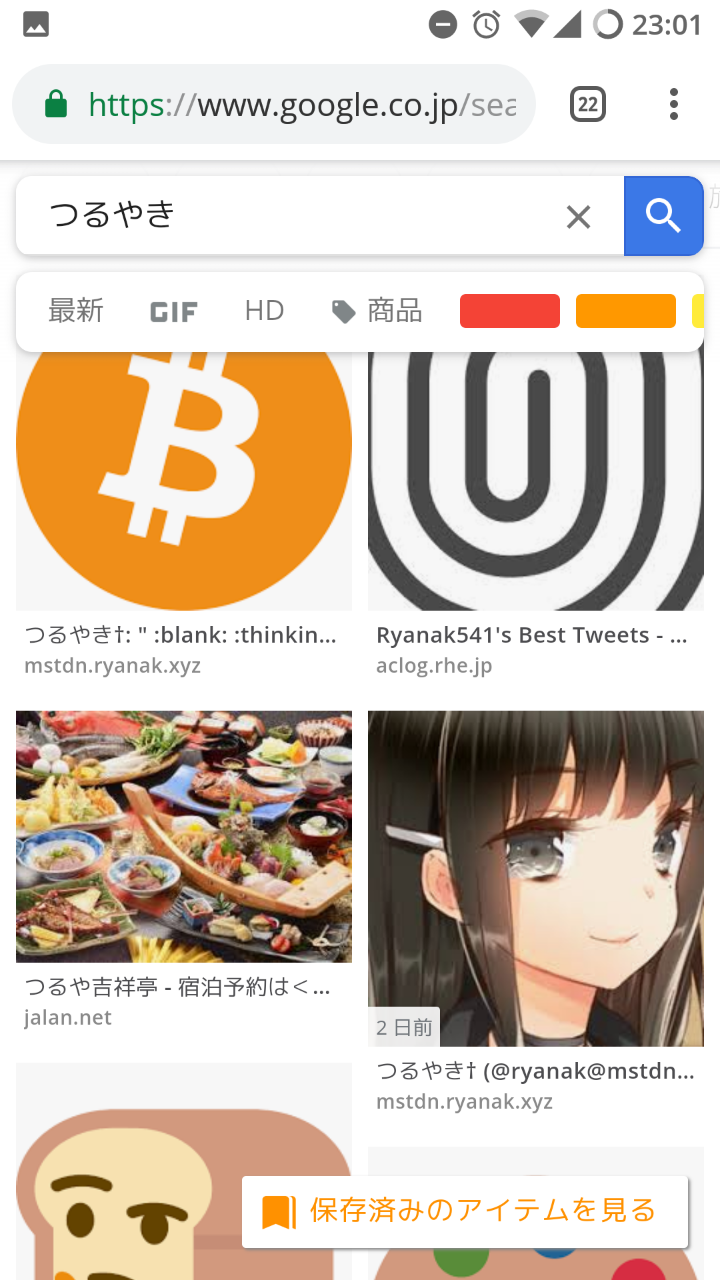Filter results to GIF images
Image resolution: width=720 pixels, height=1280 pixels.
[174, 312]
